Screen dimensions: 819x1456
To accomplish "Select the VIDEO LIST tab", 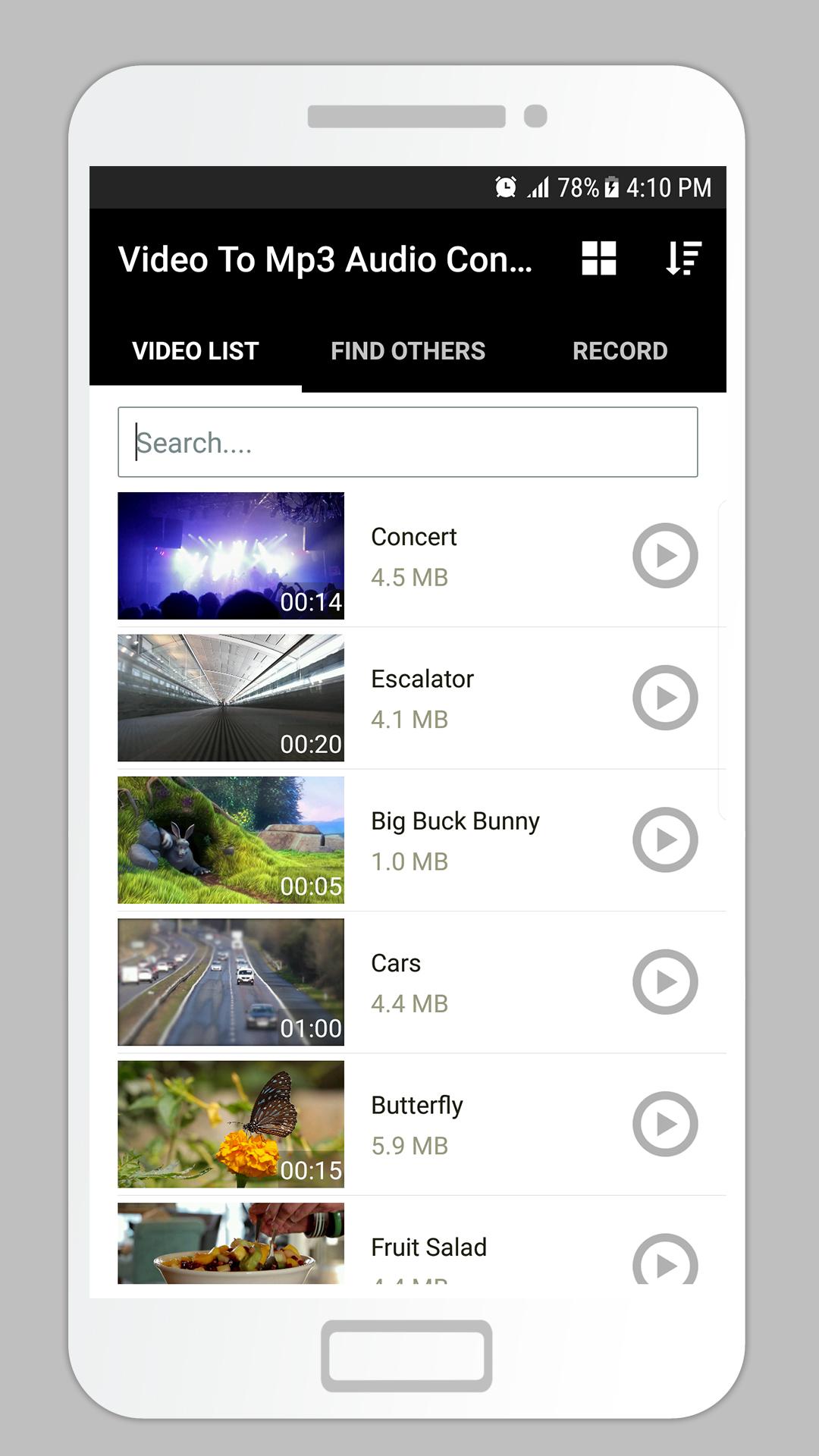I will point(194,350).
